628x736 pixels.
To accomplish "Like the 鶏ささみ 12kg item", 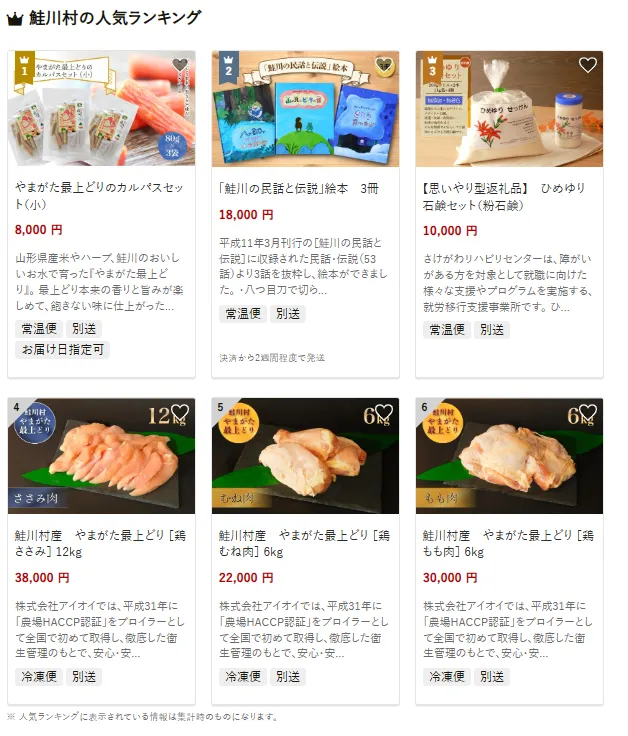I will point(180,413).
